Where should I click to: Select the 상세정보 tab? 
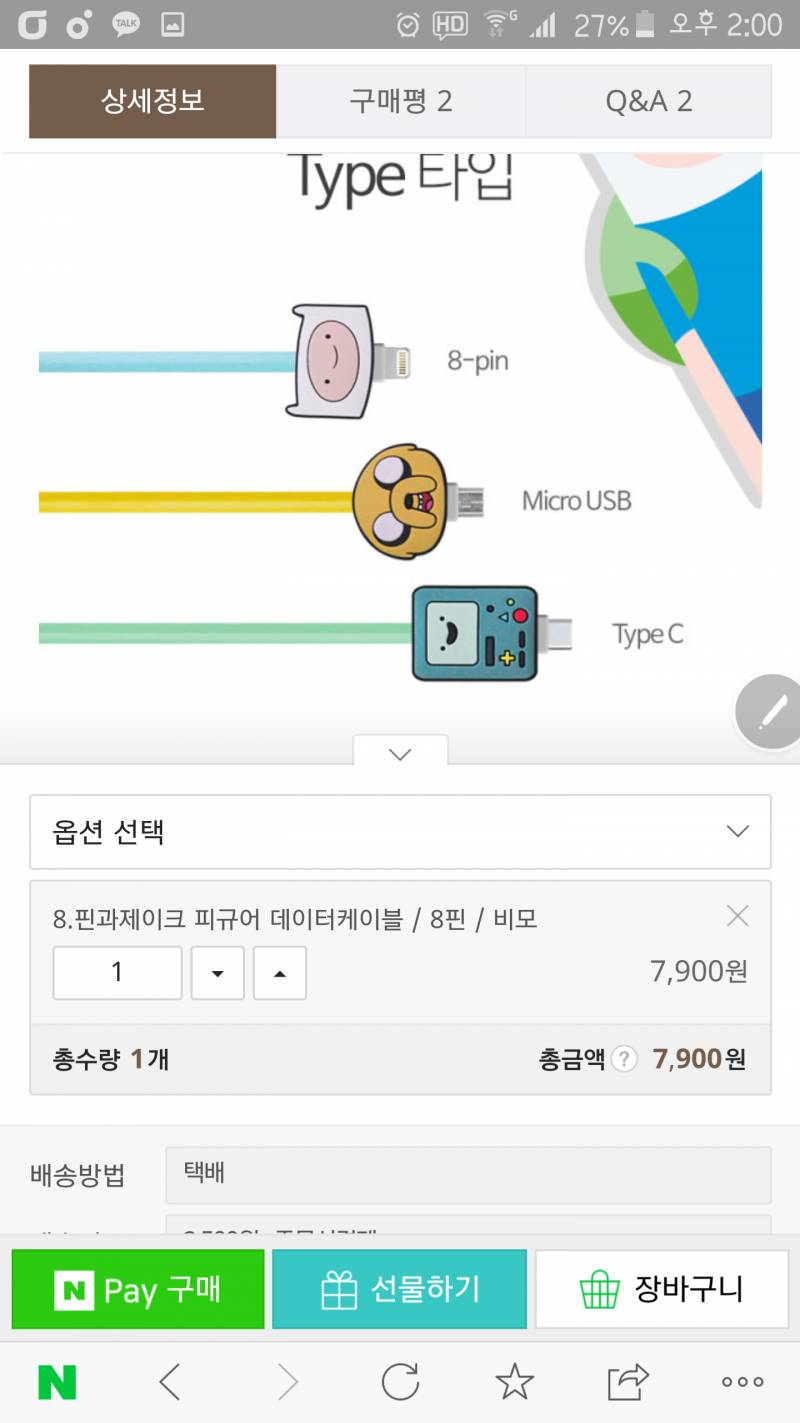pyautogui.click(x=152, y=100)
